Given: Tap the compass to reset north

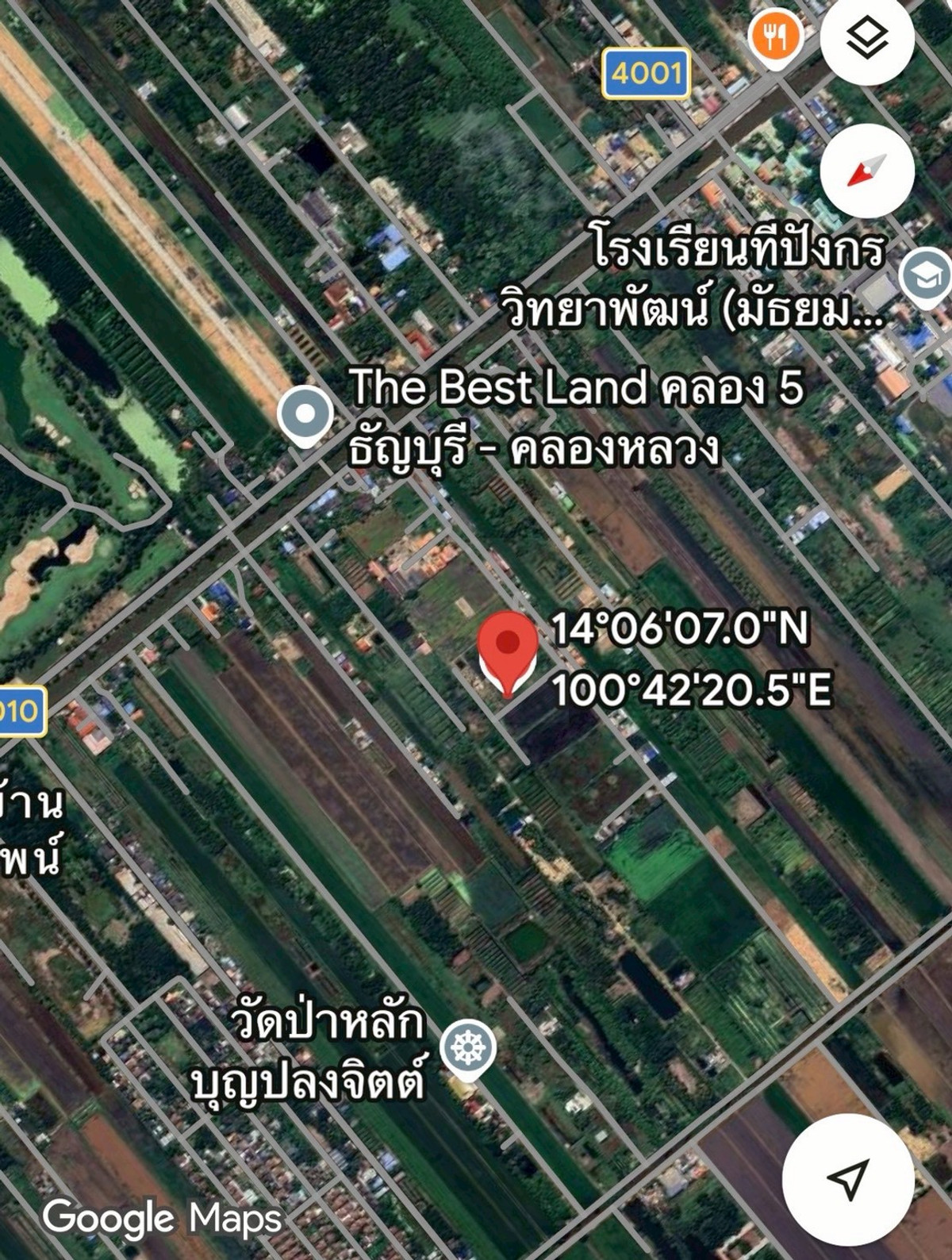Looking at the screenshot, I should (x=867, y=171).
